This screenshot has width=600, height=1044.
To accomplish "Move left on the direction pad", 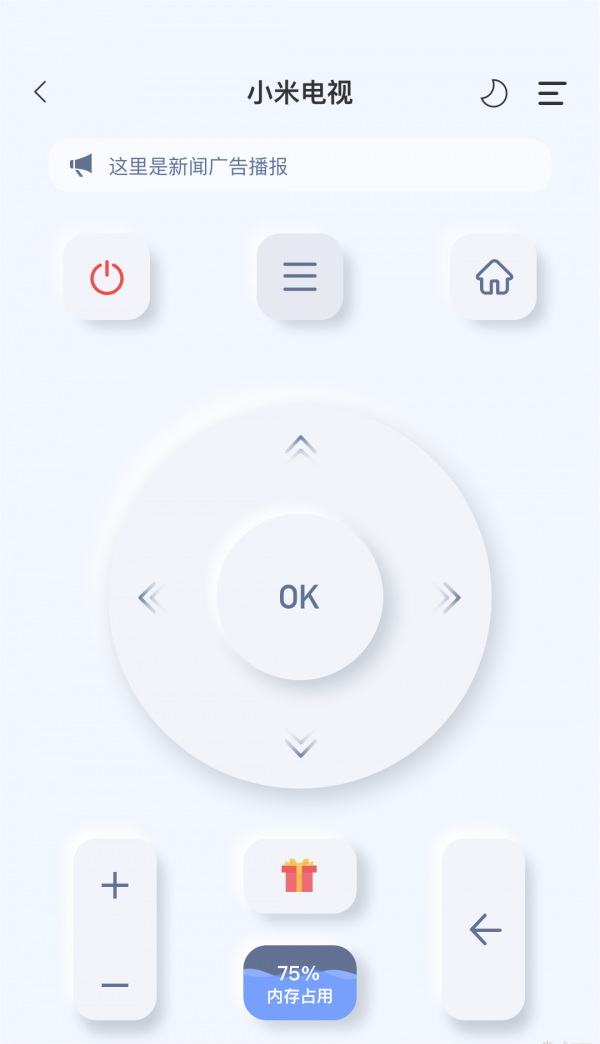I will coord(150,598).
